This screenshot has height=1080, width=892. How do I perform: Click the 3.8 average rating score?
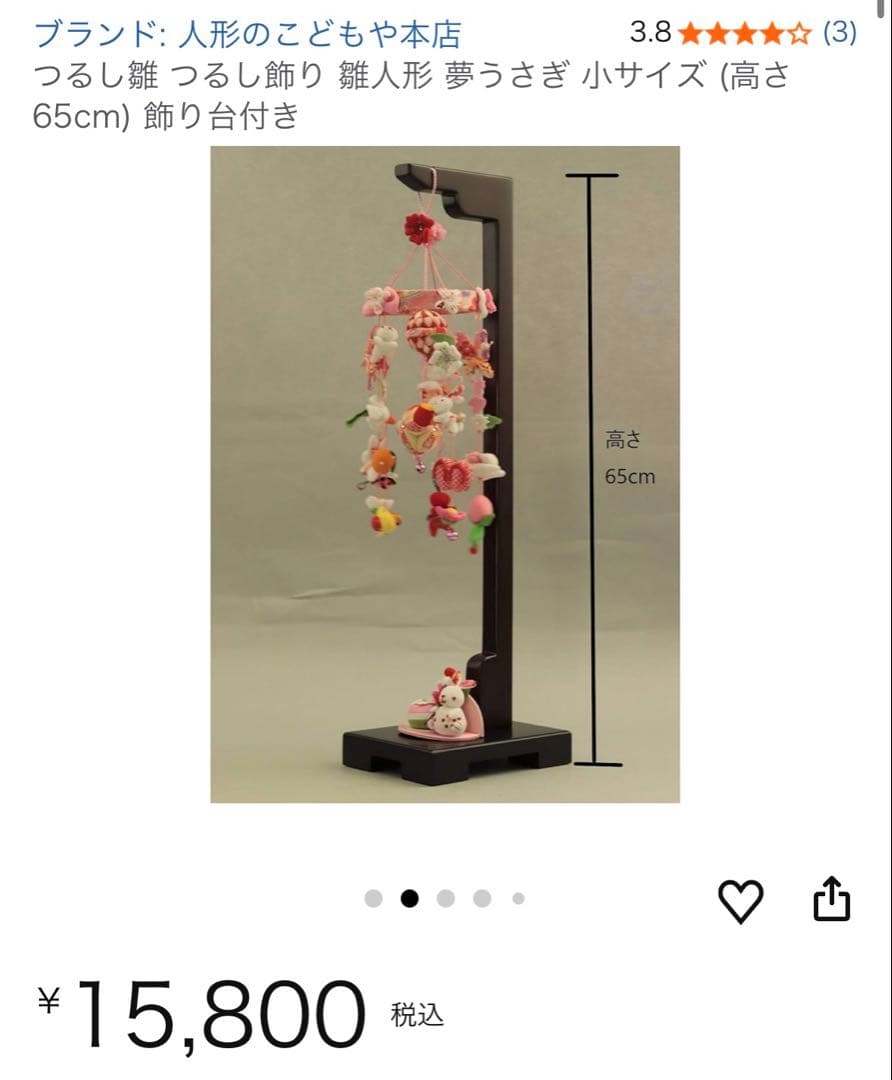(651, 33)
